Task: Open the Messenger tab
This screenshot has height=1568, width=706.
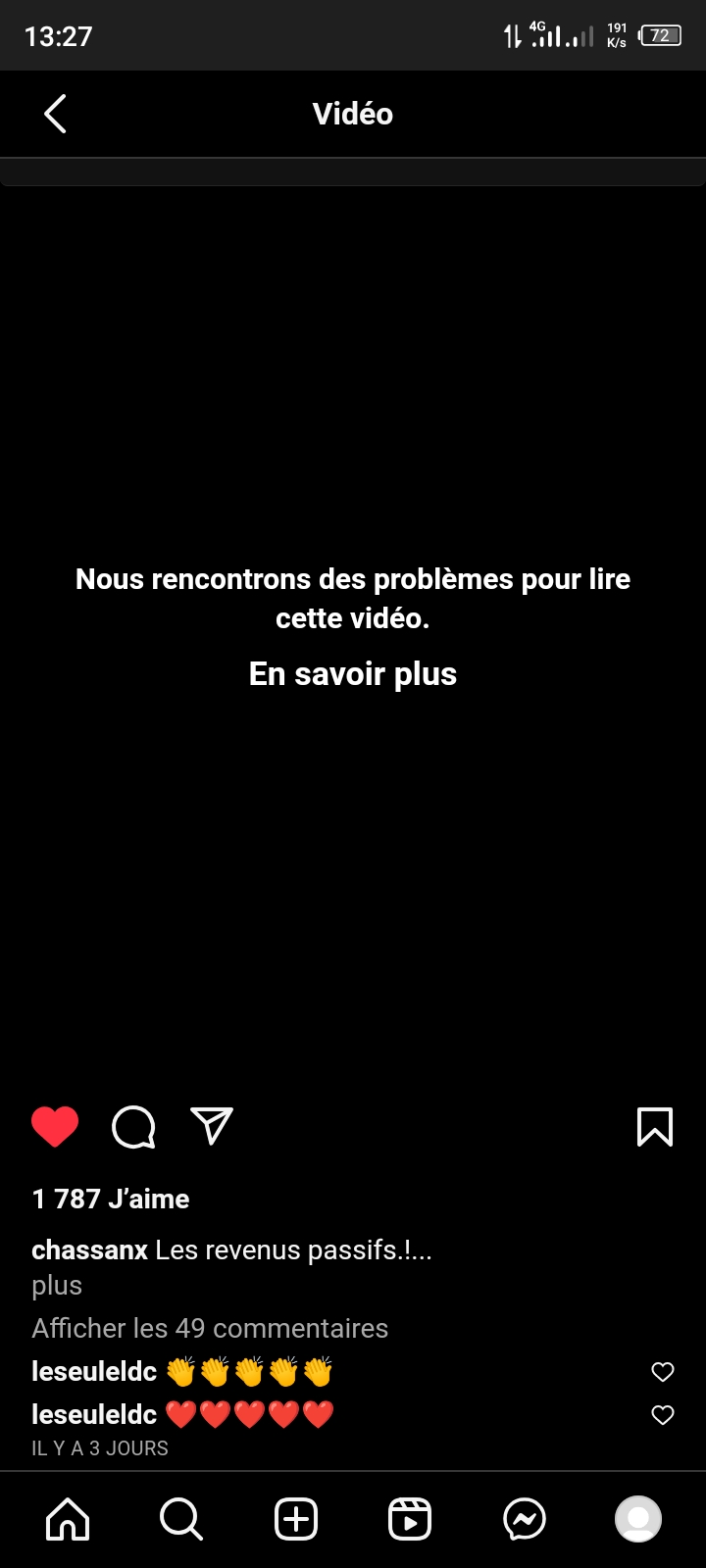Action: click(525, 1520)
